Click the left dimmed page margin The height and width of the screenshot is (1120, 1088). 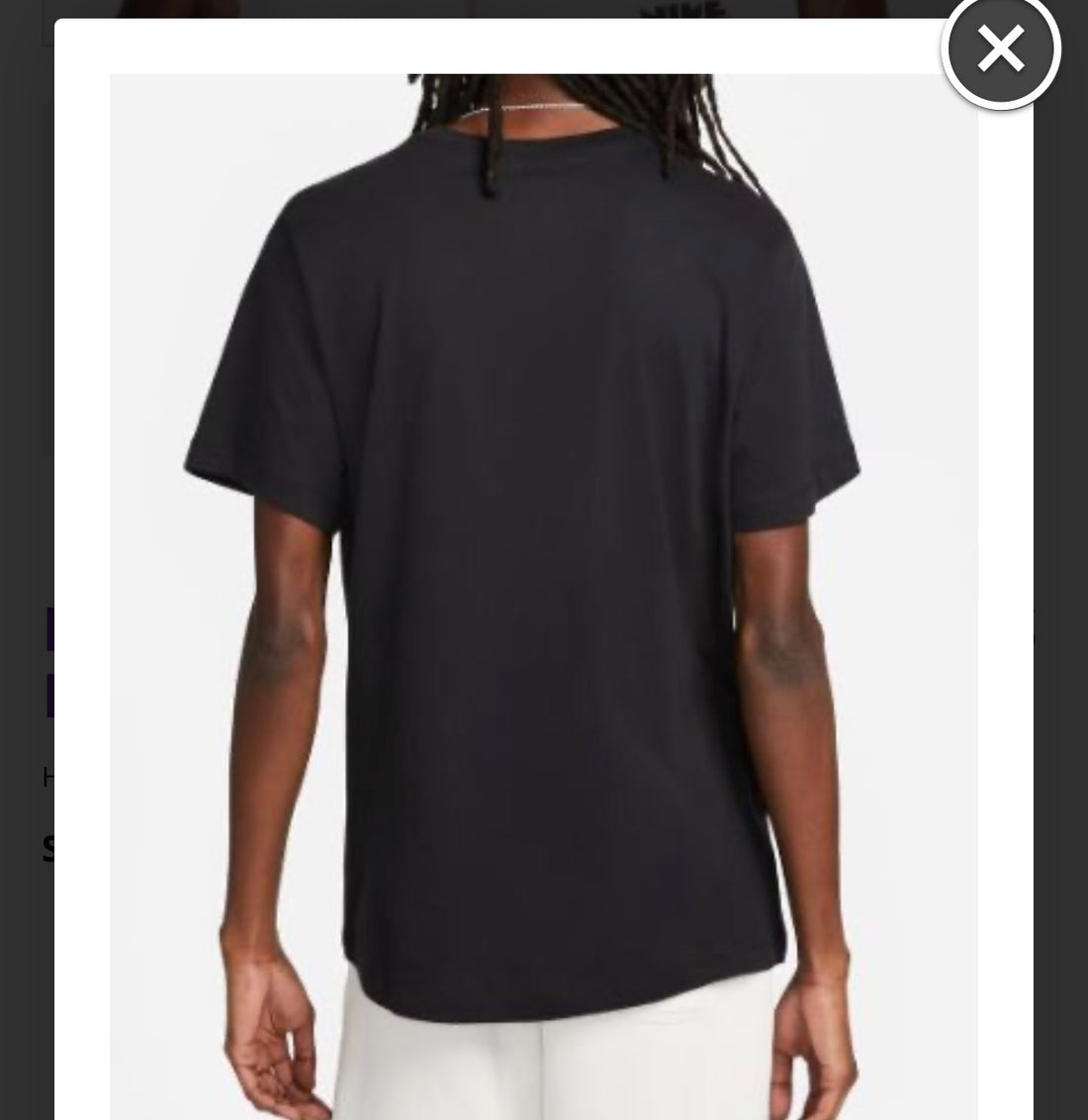25,495
